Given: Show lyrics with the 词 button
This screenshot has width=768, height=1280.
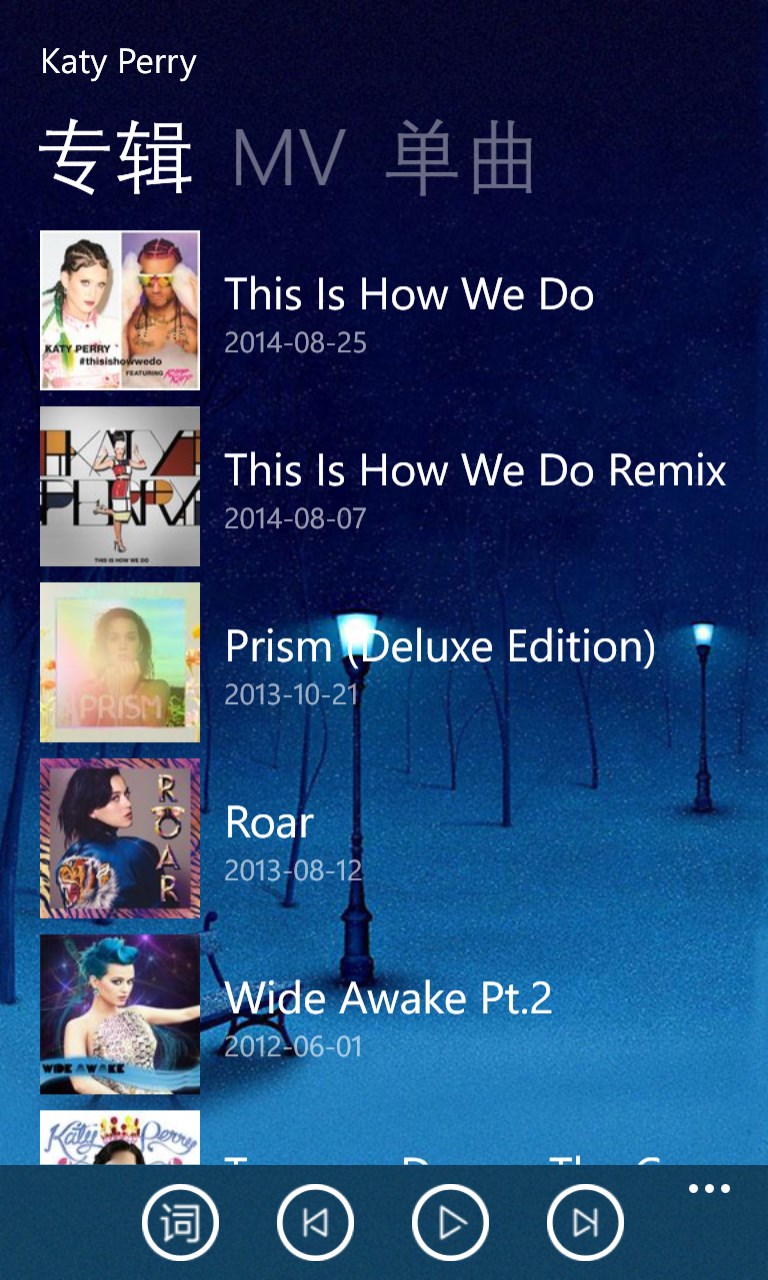Looking at the screenshot, I should coord(180,1222).
